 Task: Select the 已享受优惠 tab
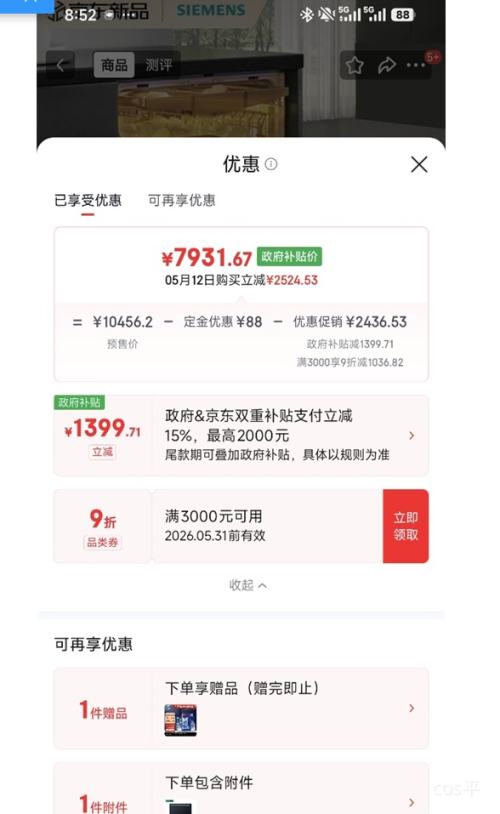pos(88,200)
